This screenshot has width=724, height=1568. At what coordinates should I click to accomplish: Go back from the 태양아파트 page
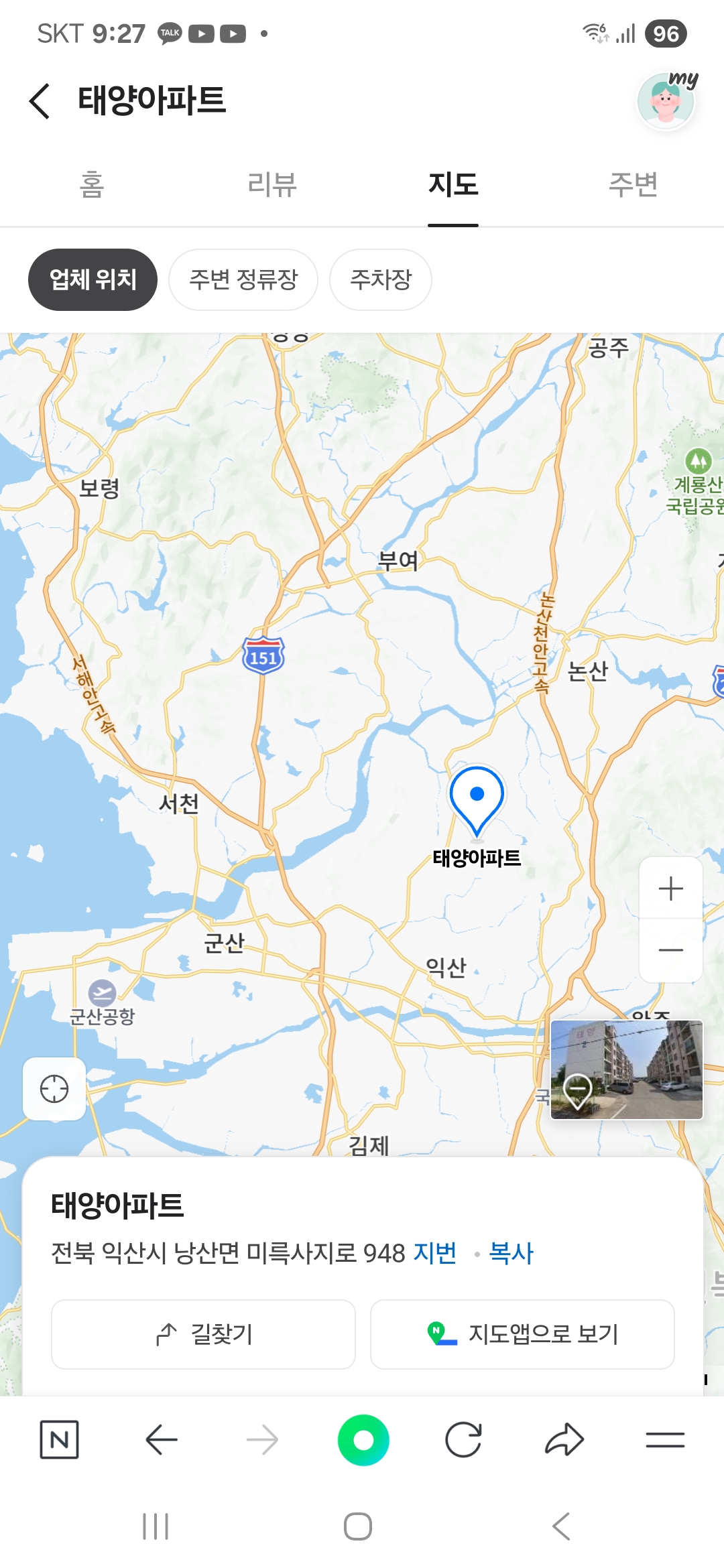pos(40,101)
